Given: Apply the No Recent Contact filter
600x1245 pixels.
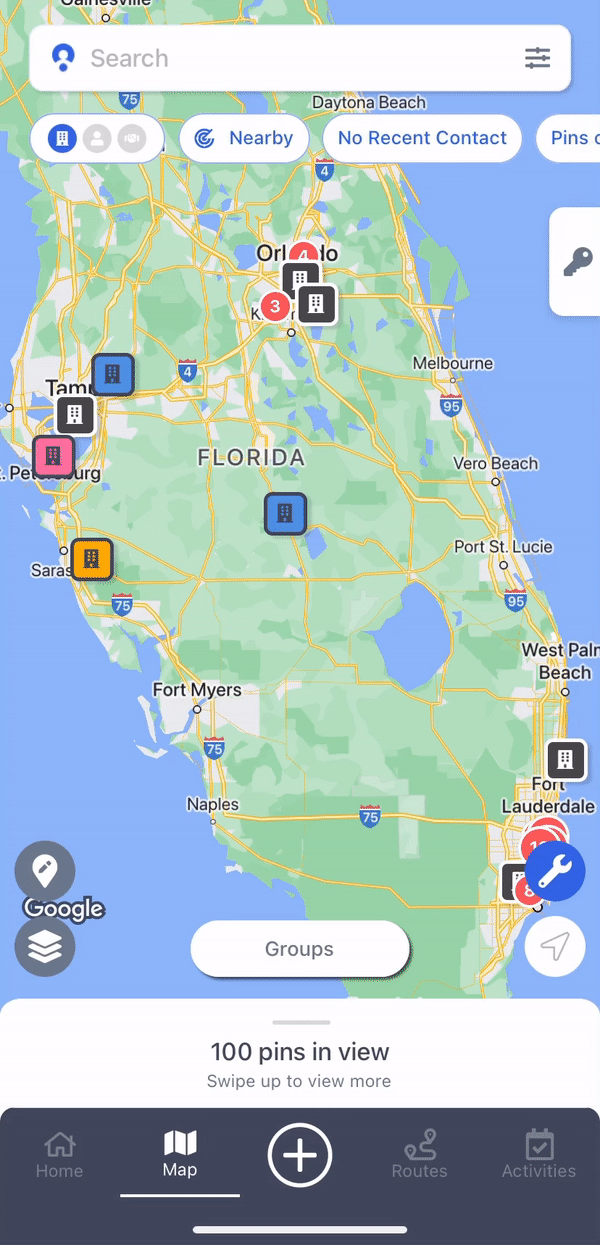Looking at the screenshot, I should (422, 138).
